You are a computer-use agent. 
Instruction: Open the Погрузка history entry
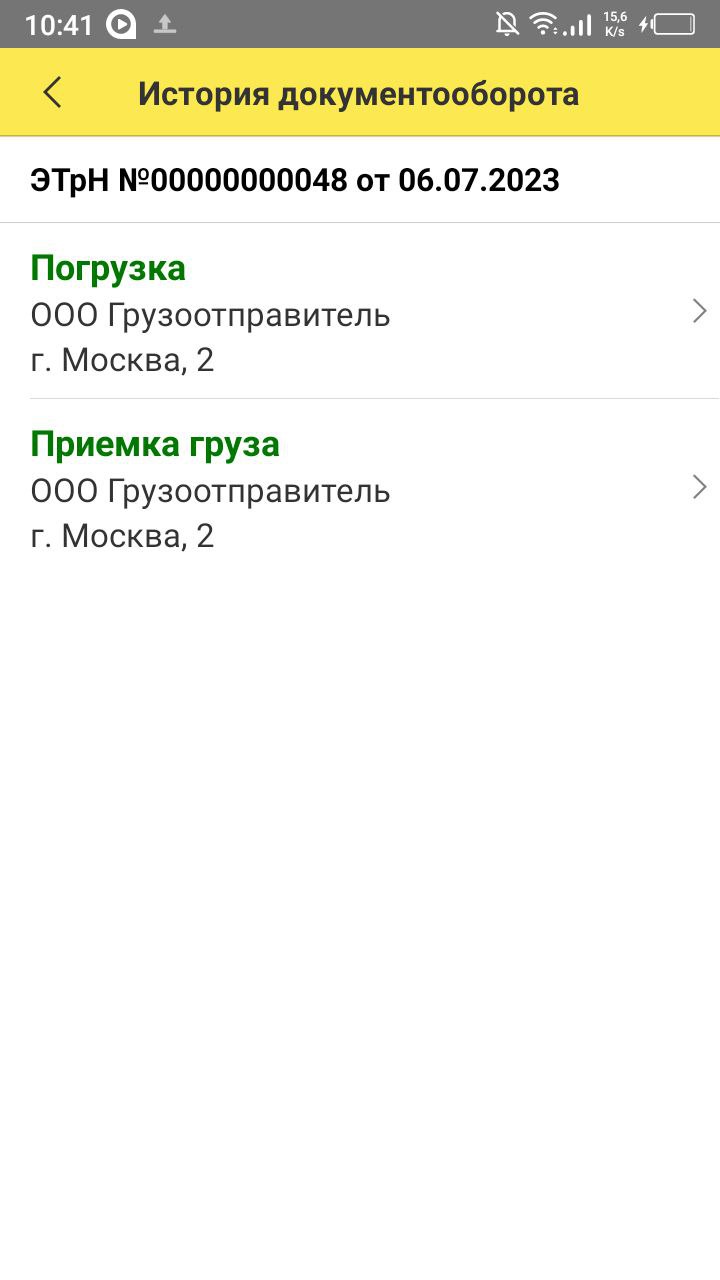360,313
